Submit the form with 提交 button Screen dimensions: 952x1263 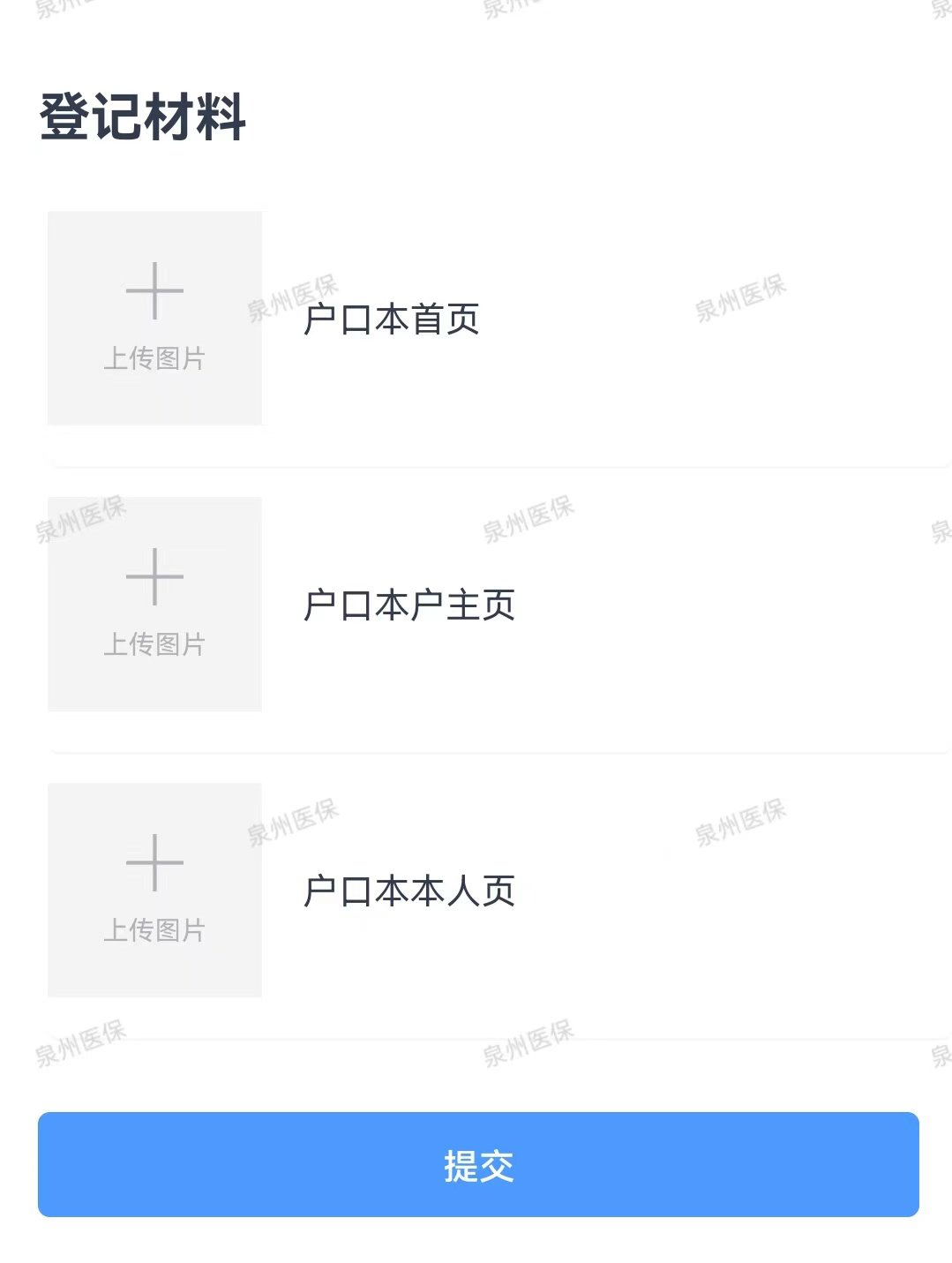coord(477,1164)
